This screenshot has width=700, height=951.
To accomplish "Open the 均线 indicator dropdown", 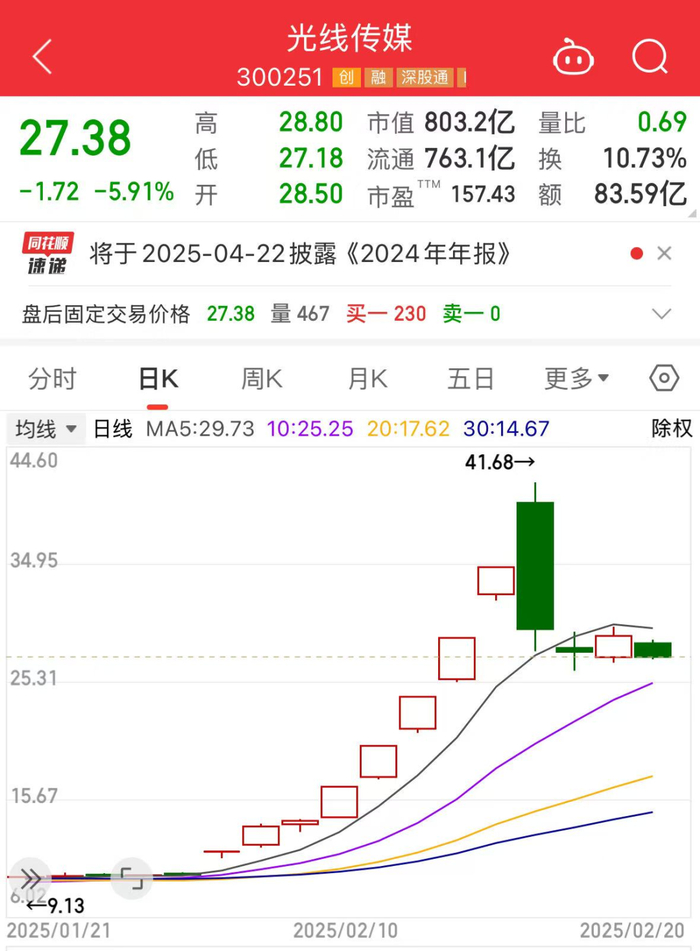I will coord(45,429).
